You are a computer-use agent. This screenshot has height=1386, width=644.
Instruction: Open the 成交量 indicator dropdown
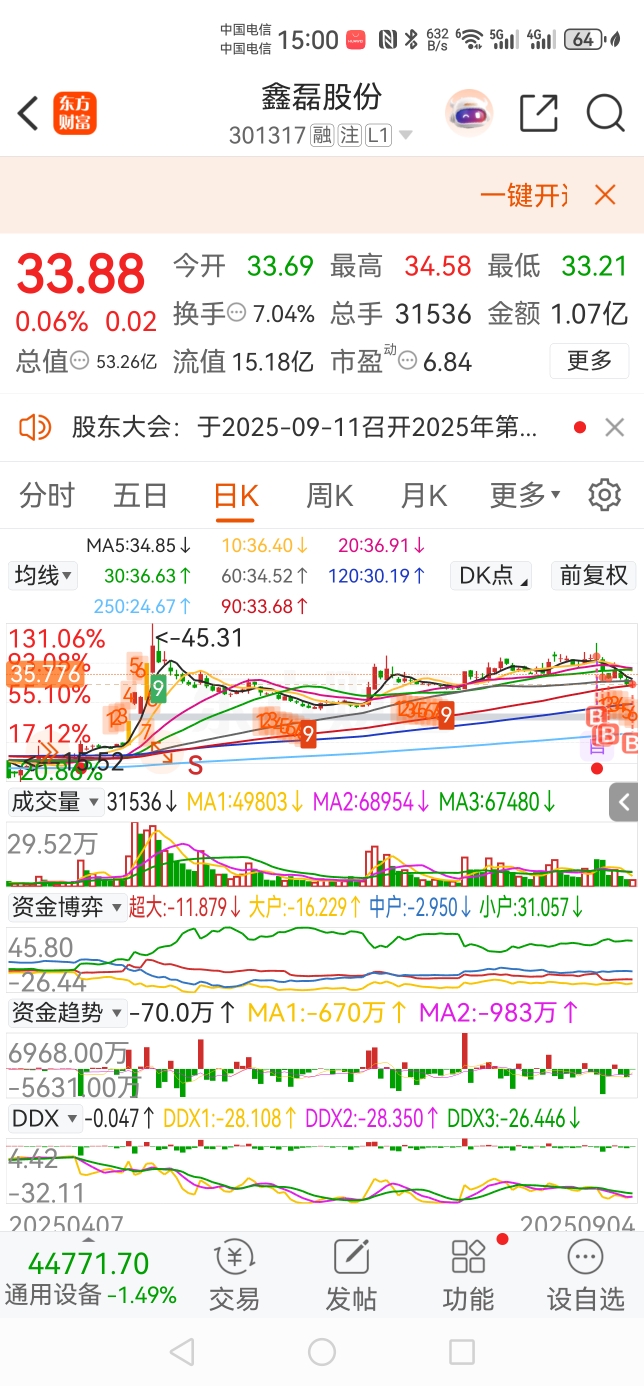pyautogui.click(x=55, y=801)
